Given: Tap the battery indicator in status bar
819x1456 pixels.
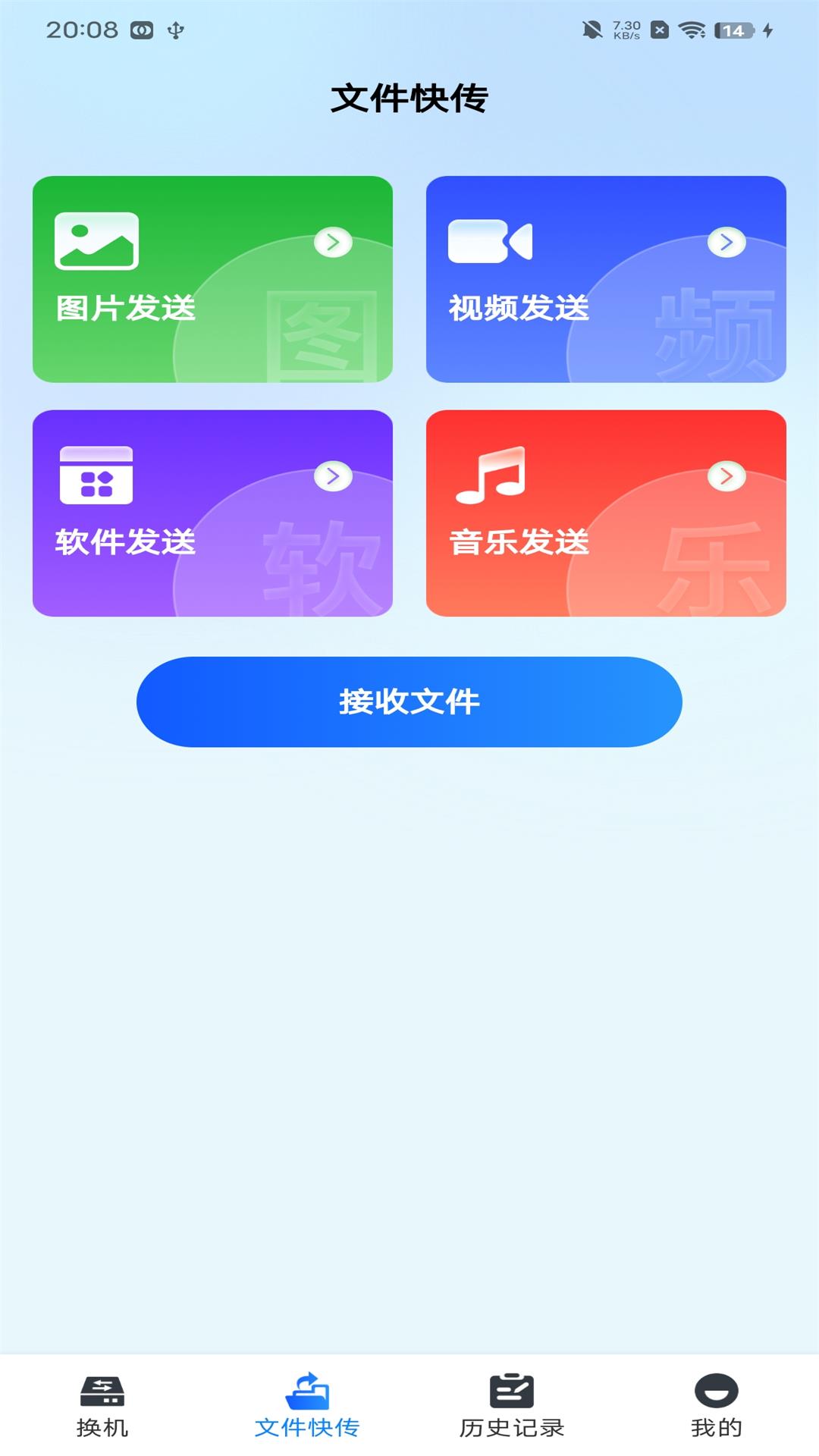Looking at the screenshot, I should pos(730,32).
